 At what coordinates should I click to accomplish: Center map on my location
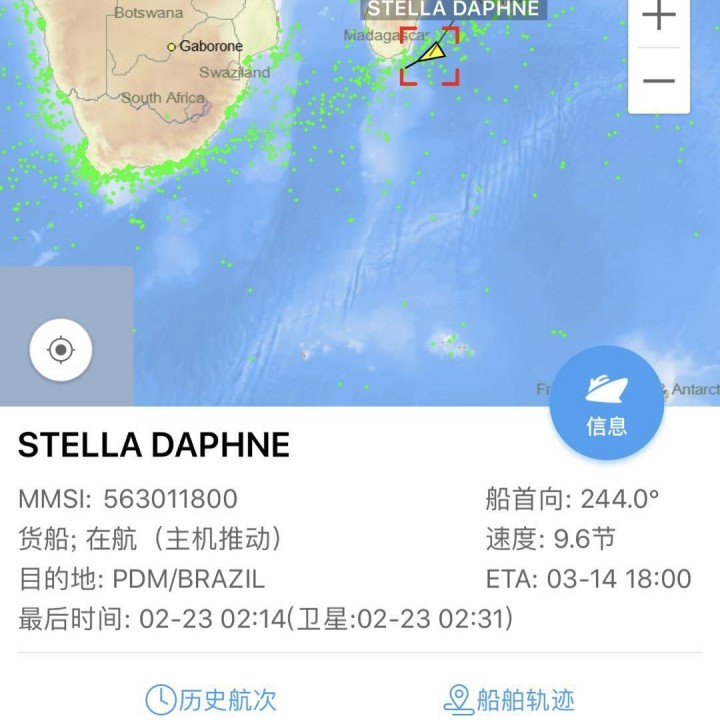61,350
